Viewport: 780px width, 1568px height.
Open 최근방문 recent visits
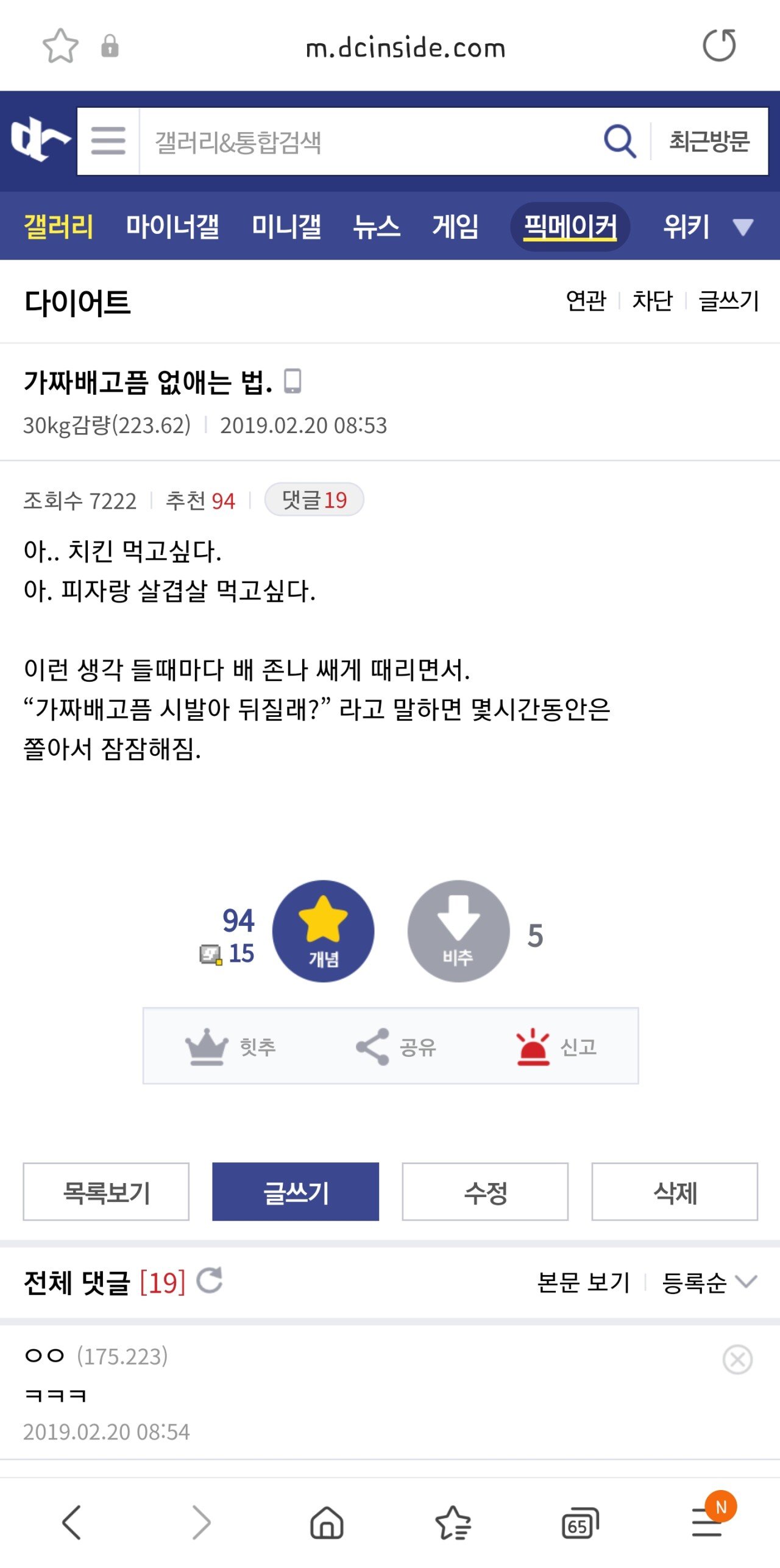709,141
